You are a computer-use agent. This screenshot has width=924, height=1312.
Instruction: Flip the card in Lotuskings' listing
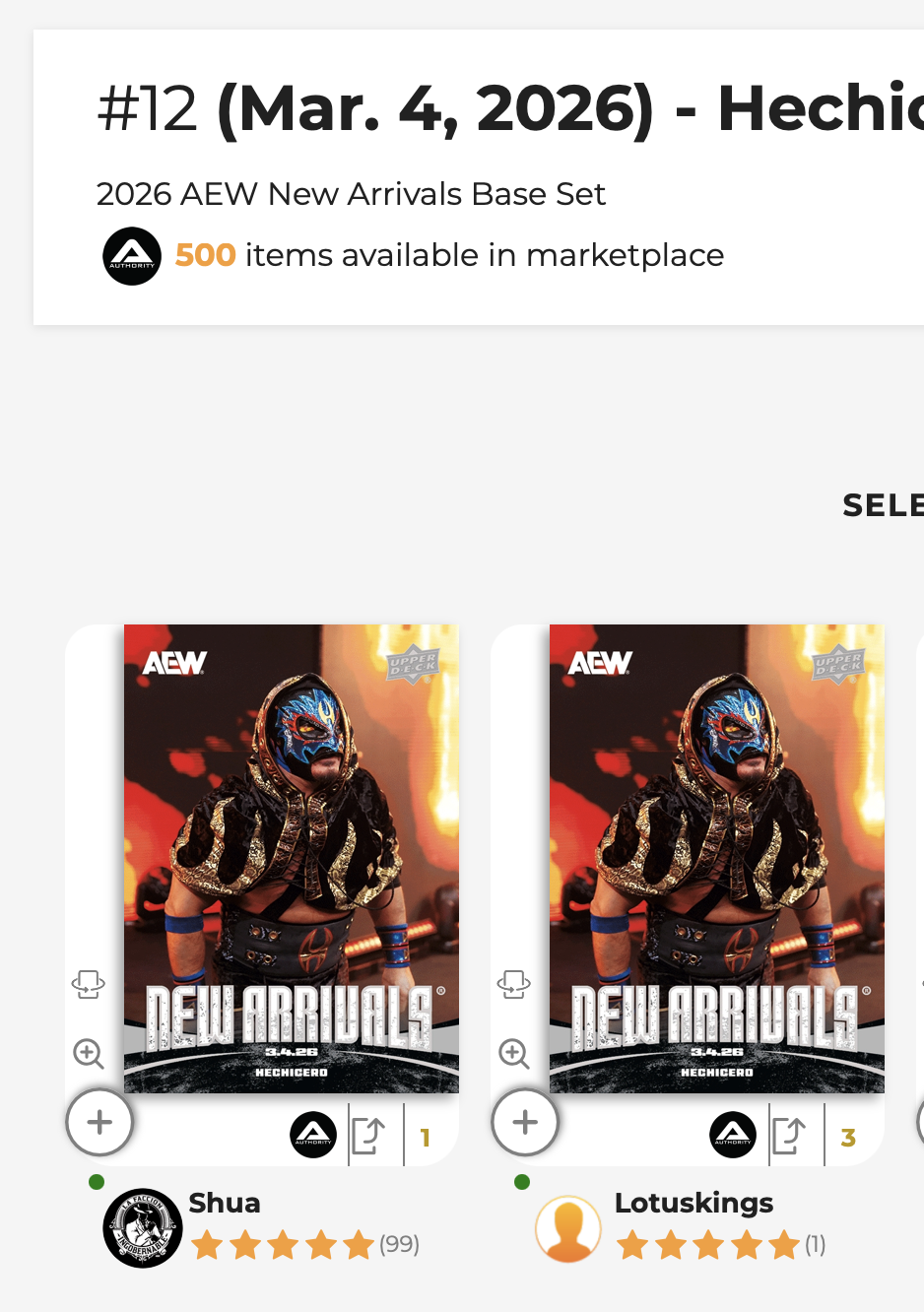(514, 983)
